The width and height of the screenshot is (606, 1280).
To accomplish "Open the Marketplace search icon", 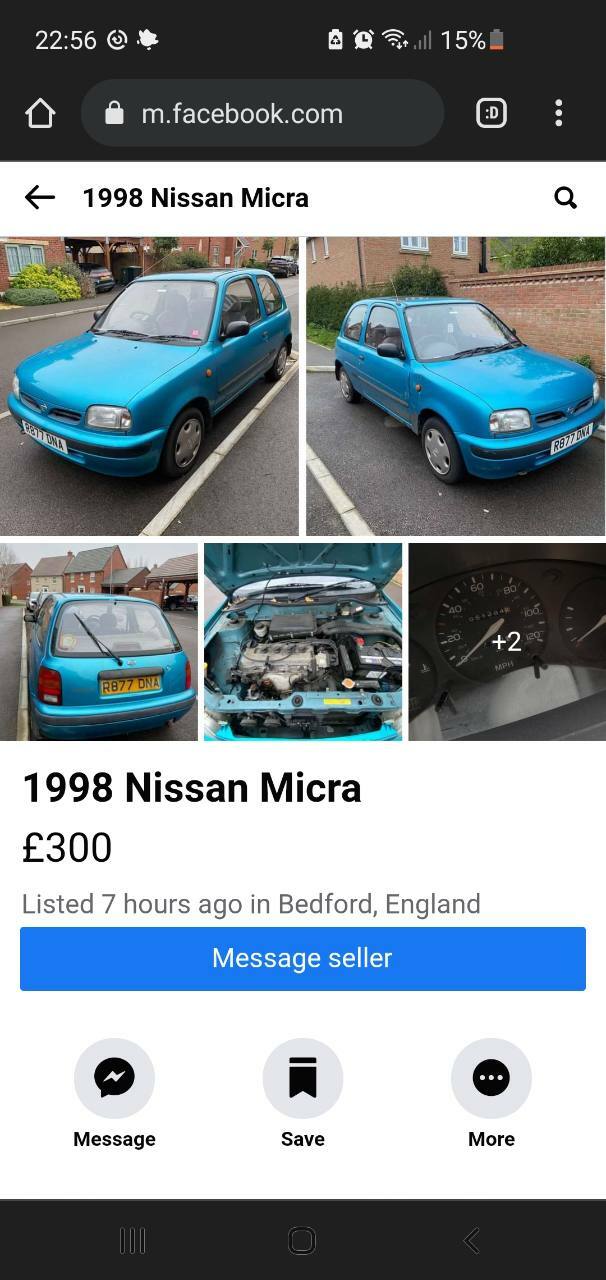I will click(x=565, y=198).
